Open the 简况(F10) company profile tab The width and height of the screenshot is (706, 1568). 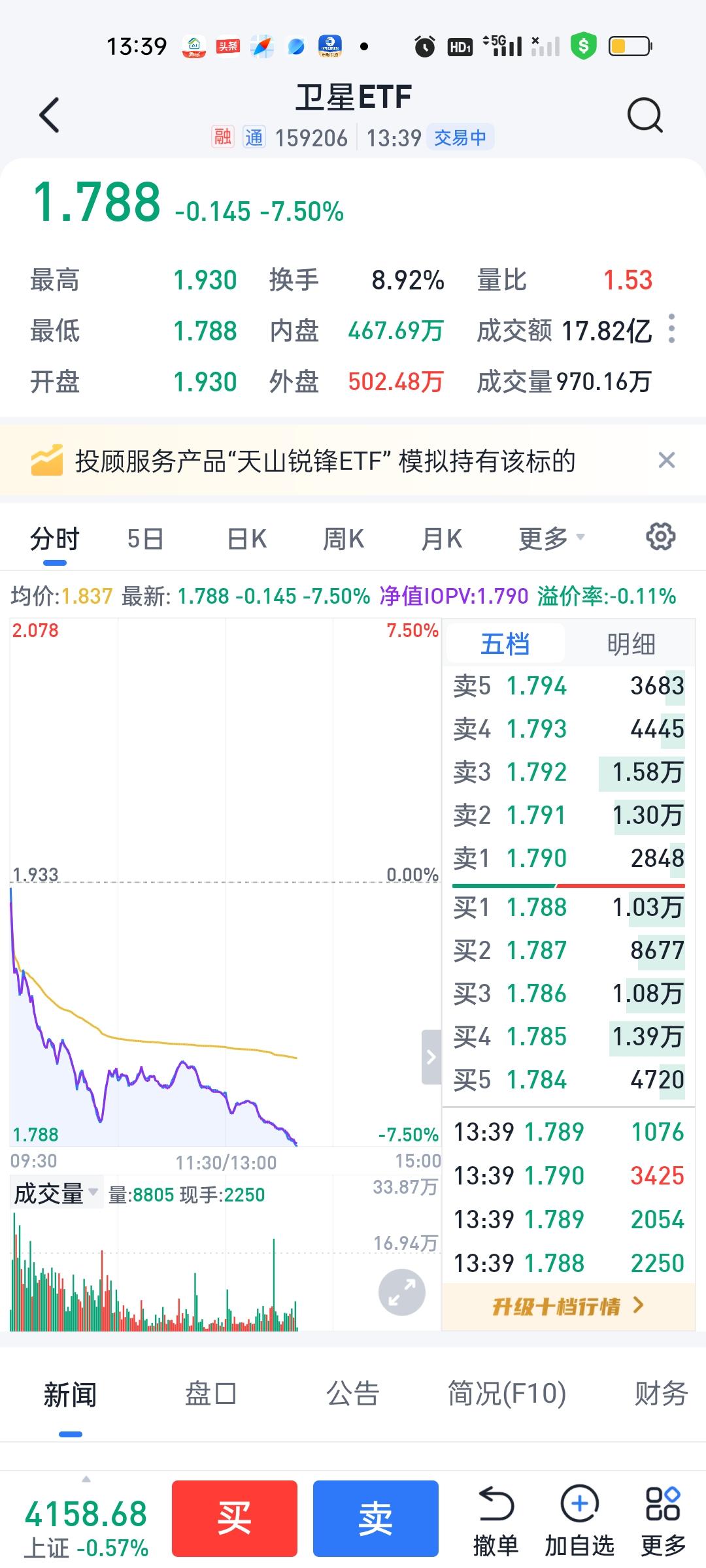pos(507,1392)
